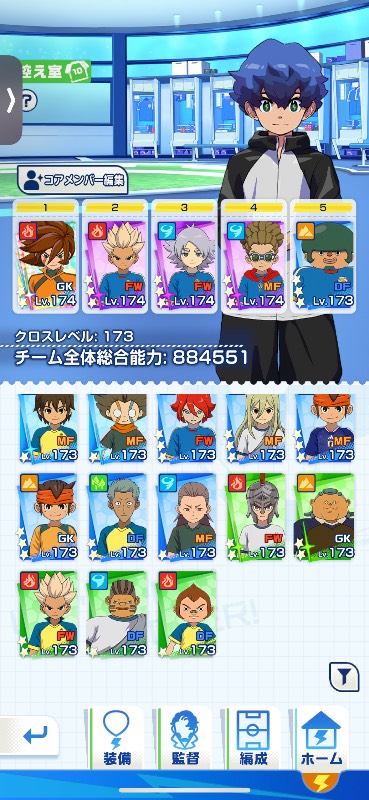369x800 pixels.
Task: Return to ホーム home screen
Action: (322, 738)
